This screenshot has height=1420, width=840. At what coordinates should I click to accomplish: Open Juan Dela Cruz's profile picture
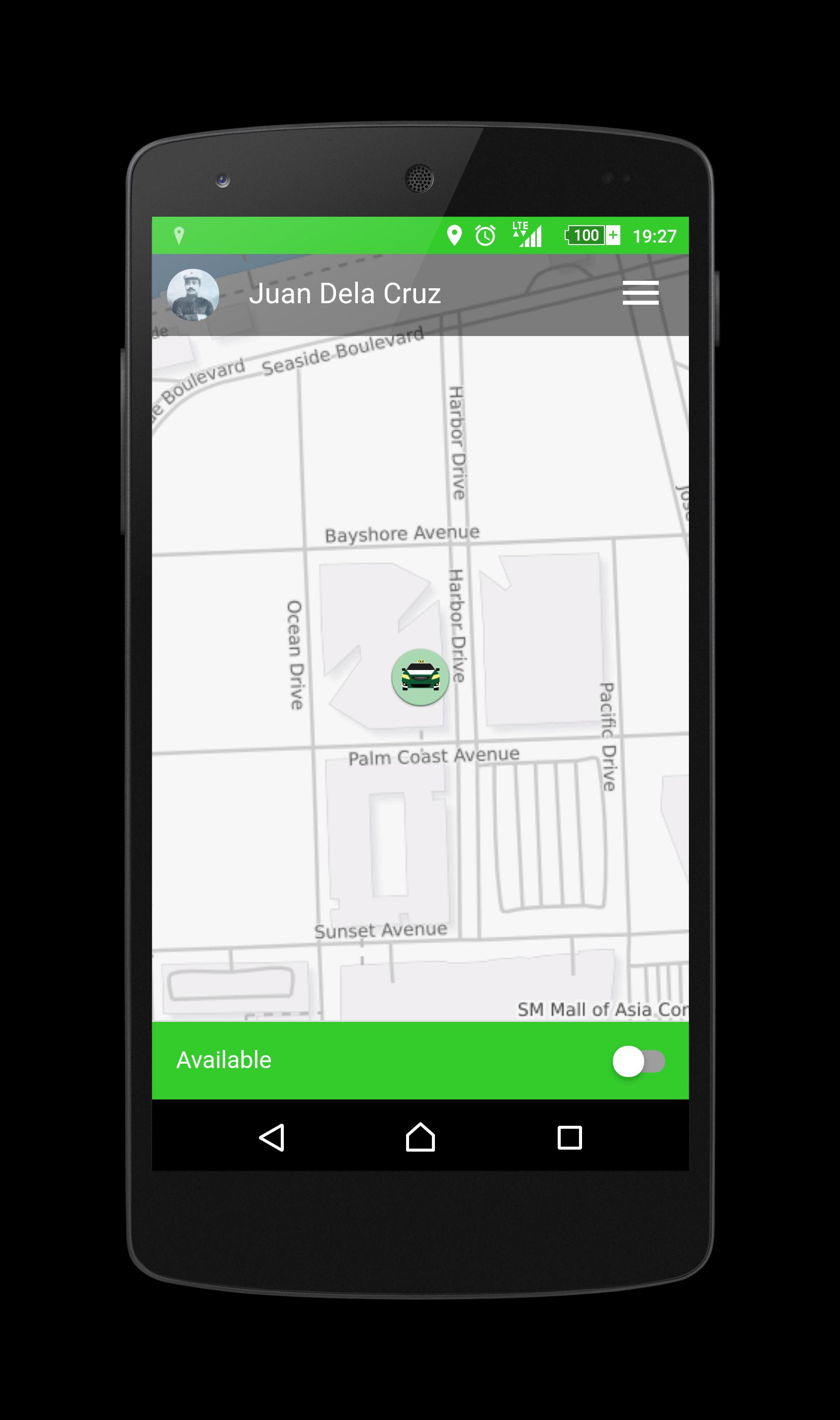193,294
